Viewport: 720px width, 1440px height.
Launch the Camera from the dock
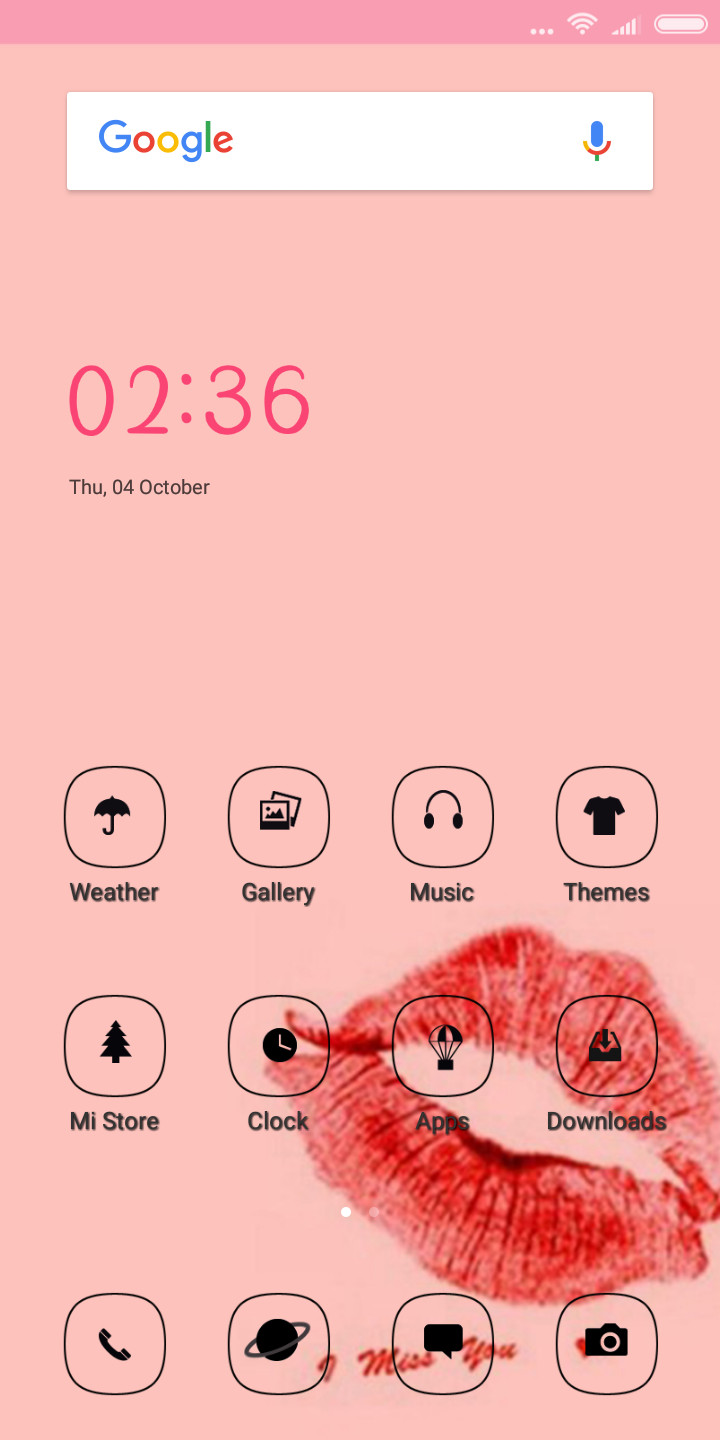tap(607, 1344)
